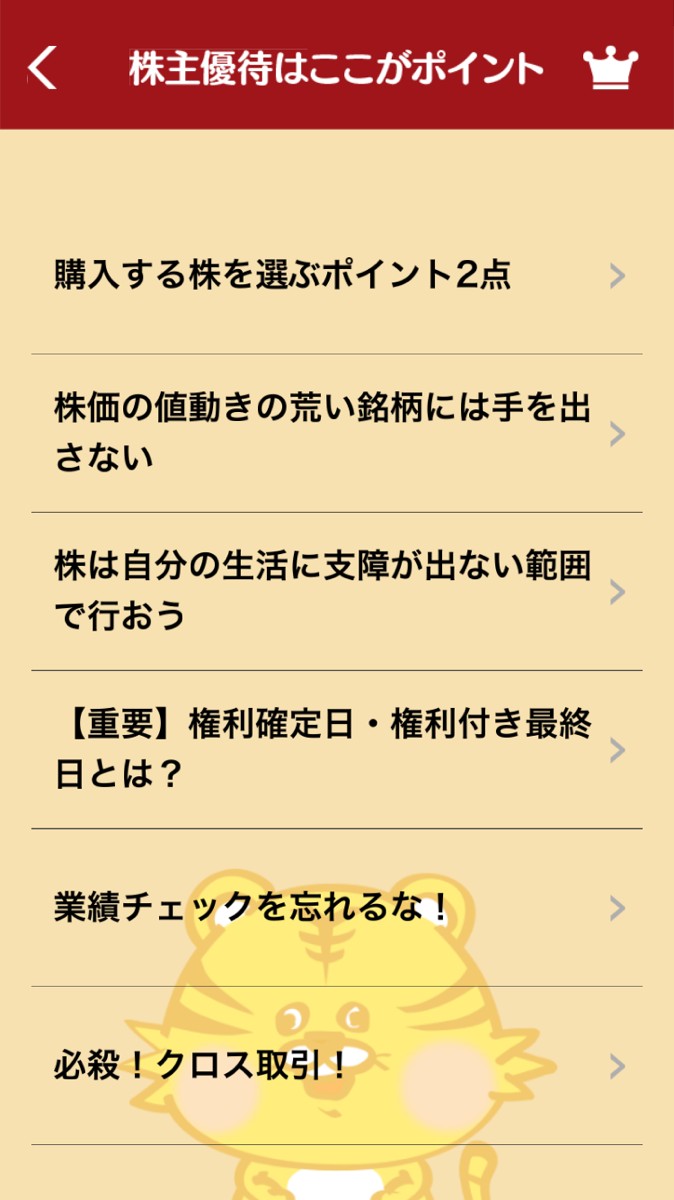Open 業績チェックを忘れるな！
674x1200 pixels.
coord(336,908)
